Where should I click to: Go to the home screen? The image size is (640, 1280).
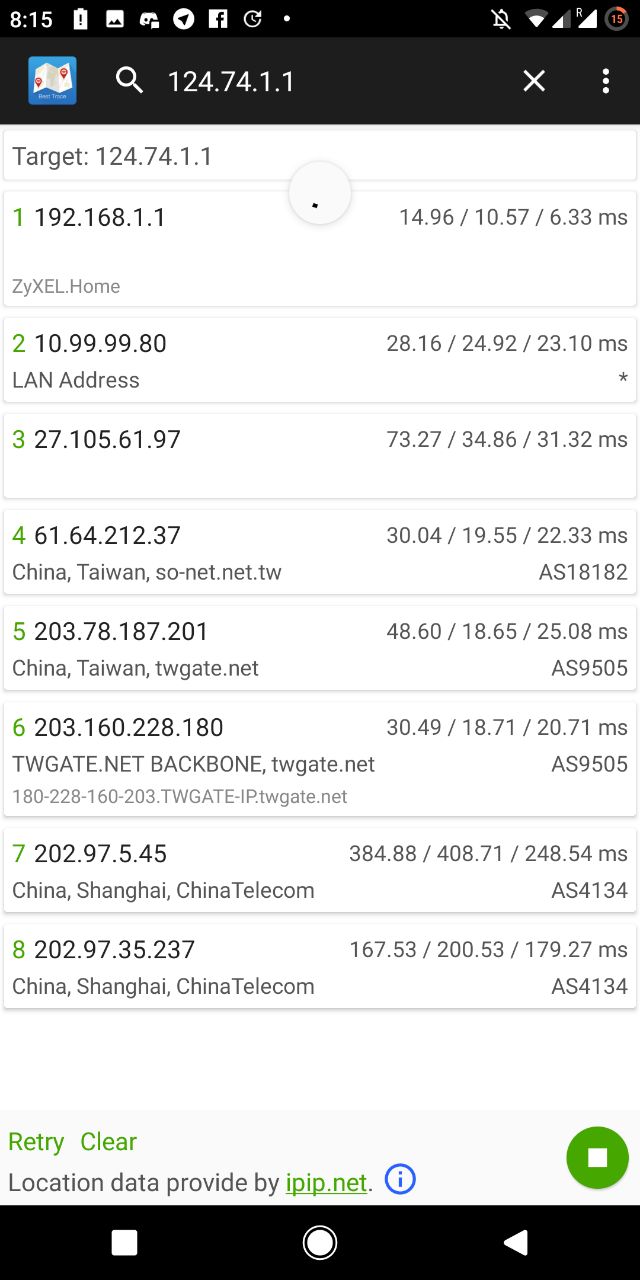coord(320,1242)
